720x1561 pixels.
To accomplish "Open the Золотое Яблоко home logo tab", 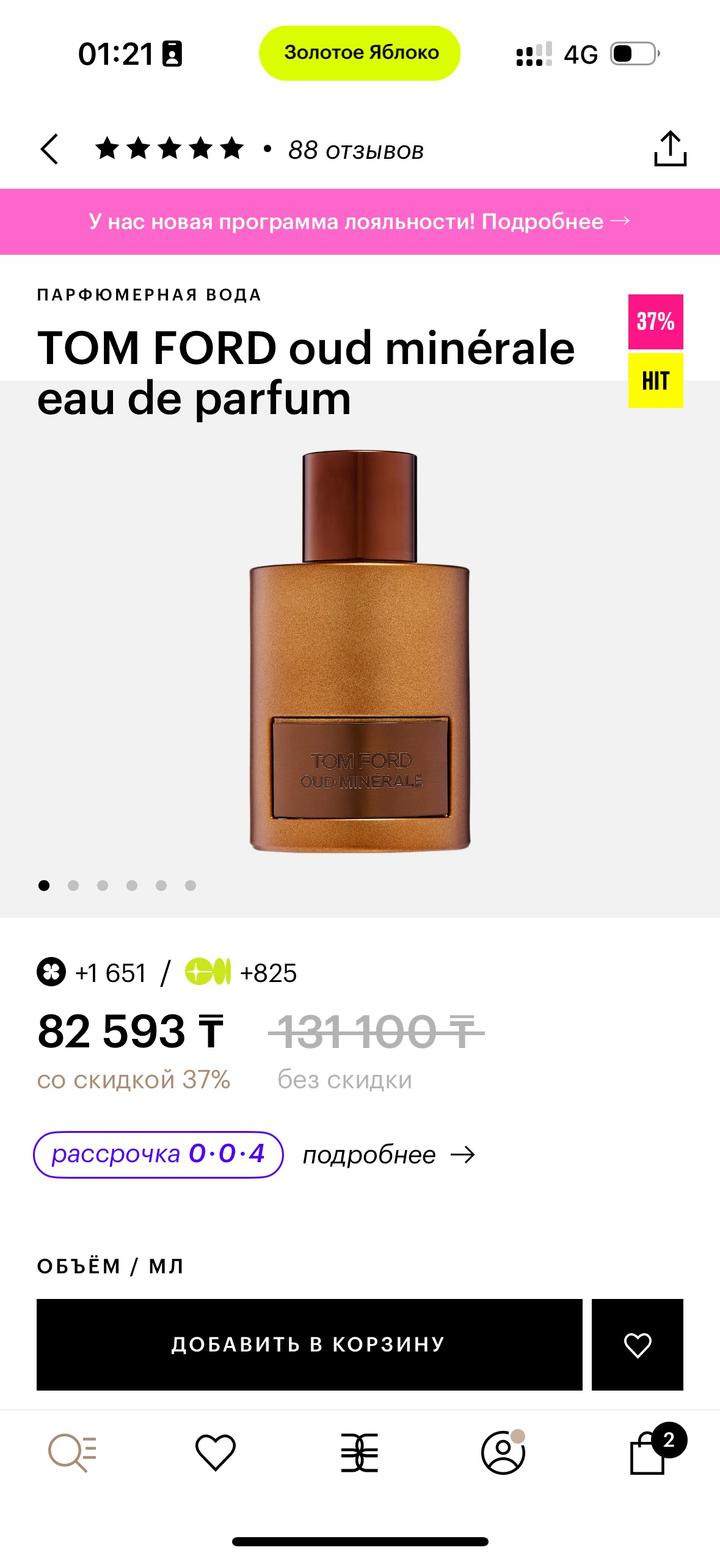I will coord(359,1453).
